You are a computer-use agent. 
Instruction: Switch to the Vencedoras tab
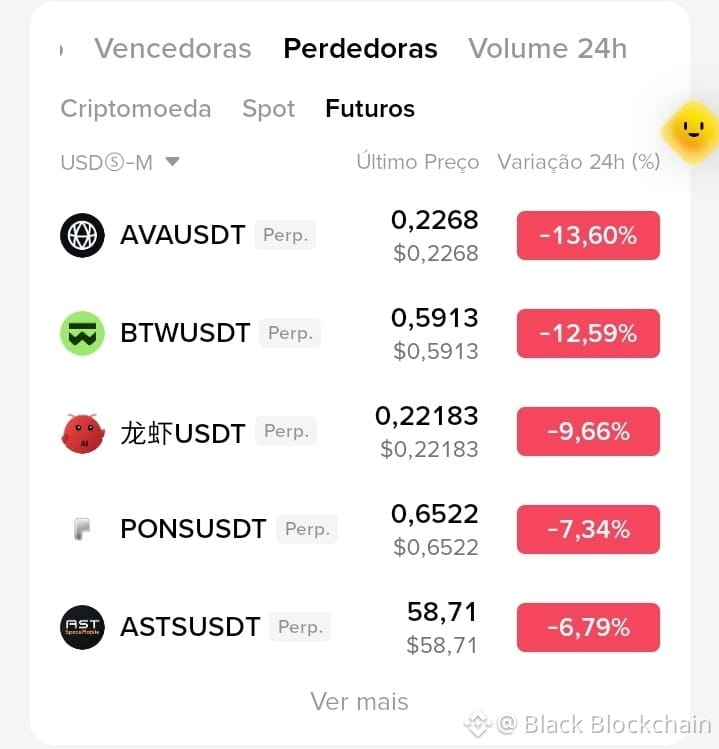pos(172,48)
